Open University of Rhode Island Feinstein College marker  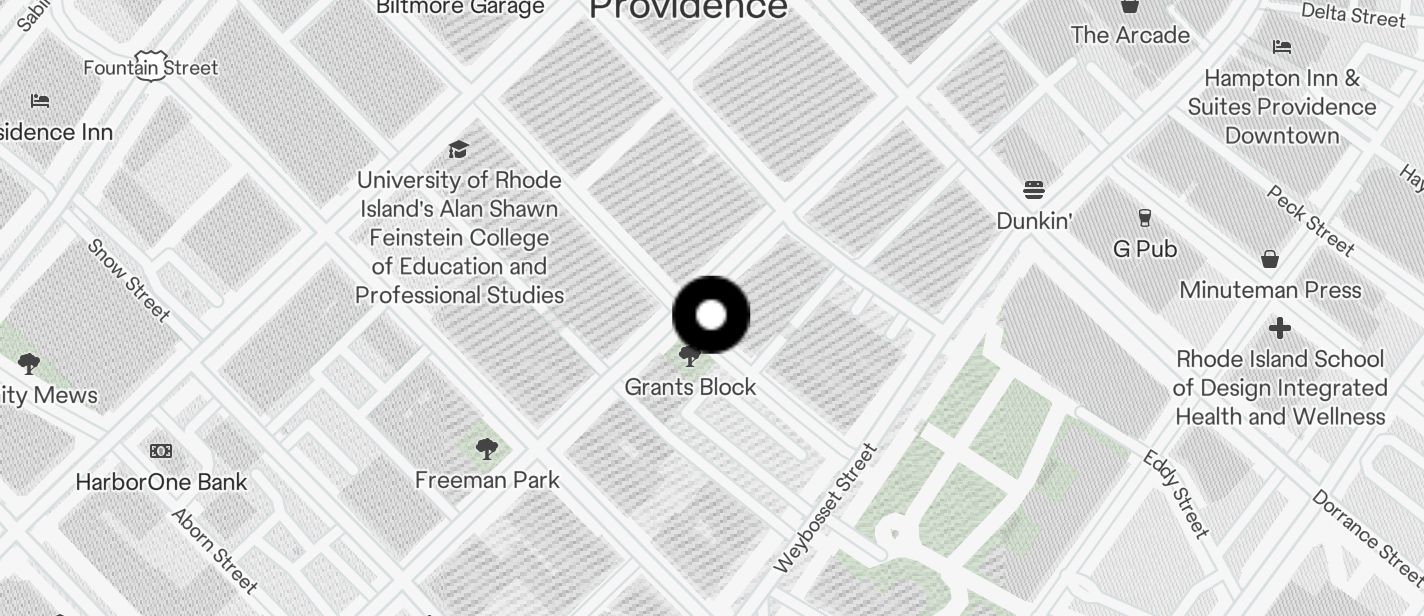click(x=458, y=150)
